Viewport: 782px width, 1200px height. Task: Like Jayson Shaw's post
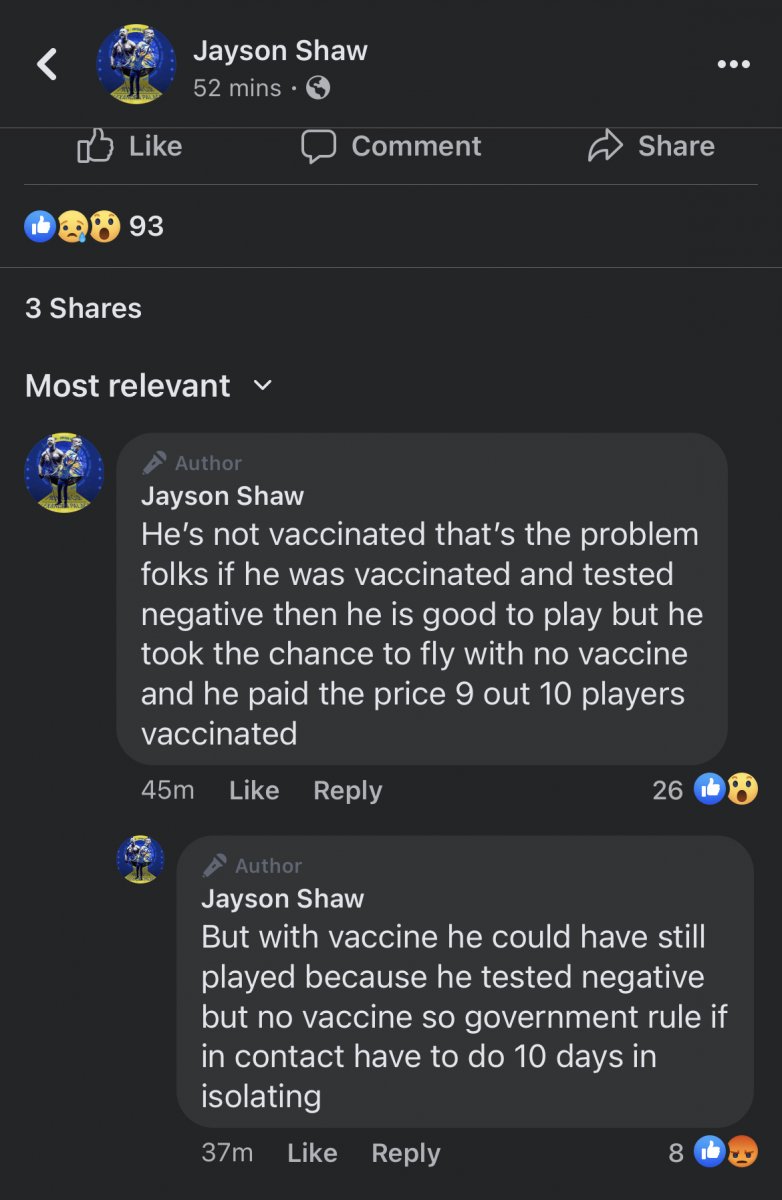click(x=130, y=147)
